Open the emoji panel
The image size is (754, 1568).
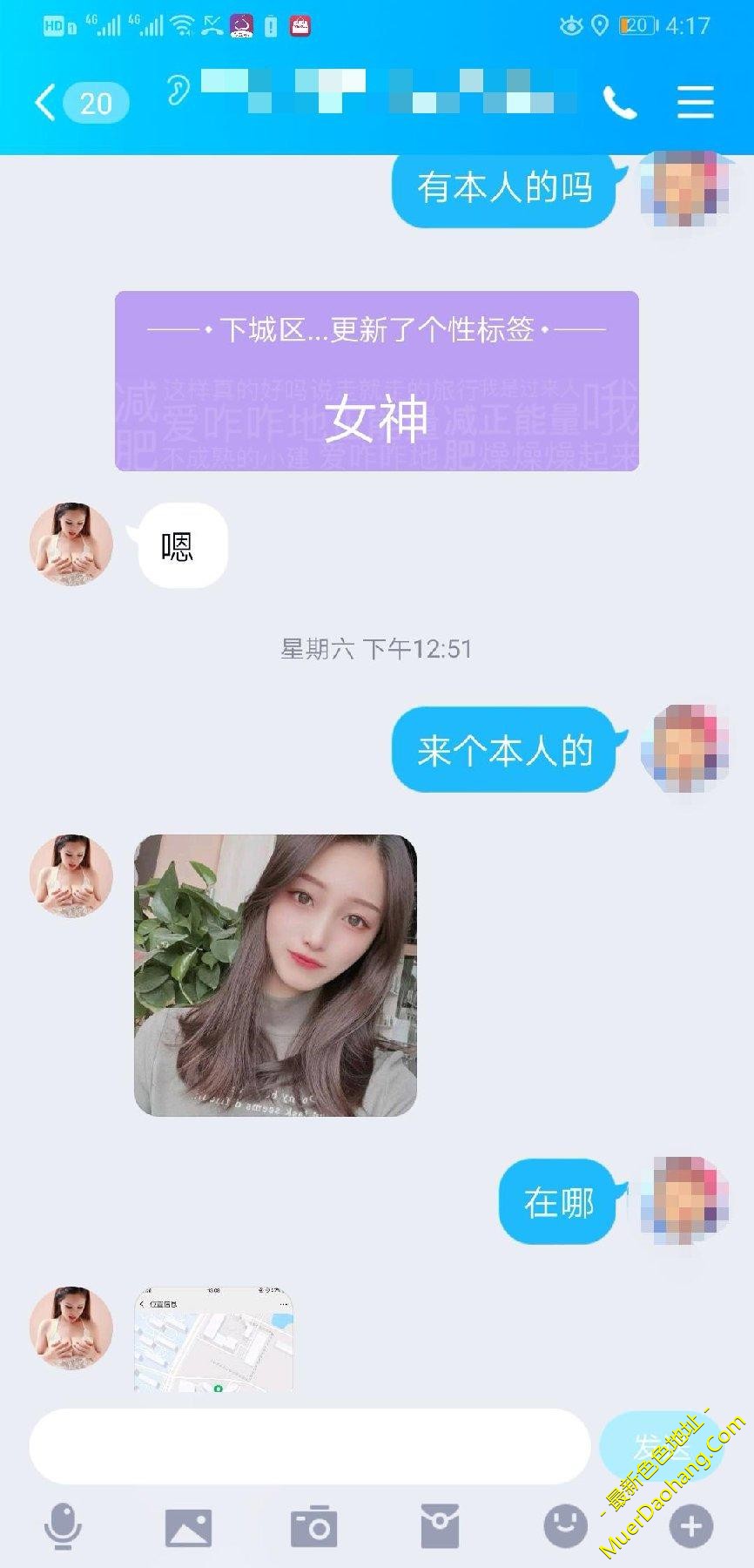tap(565, 1527)
